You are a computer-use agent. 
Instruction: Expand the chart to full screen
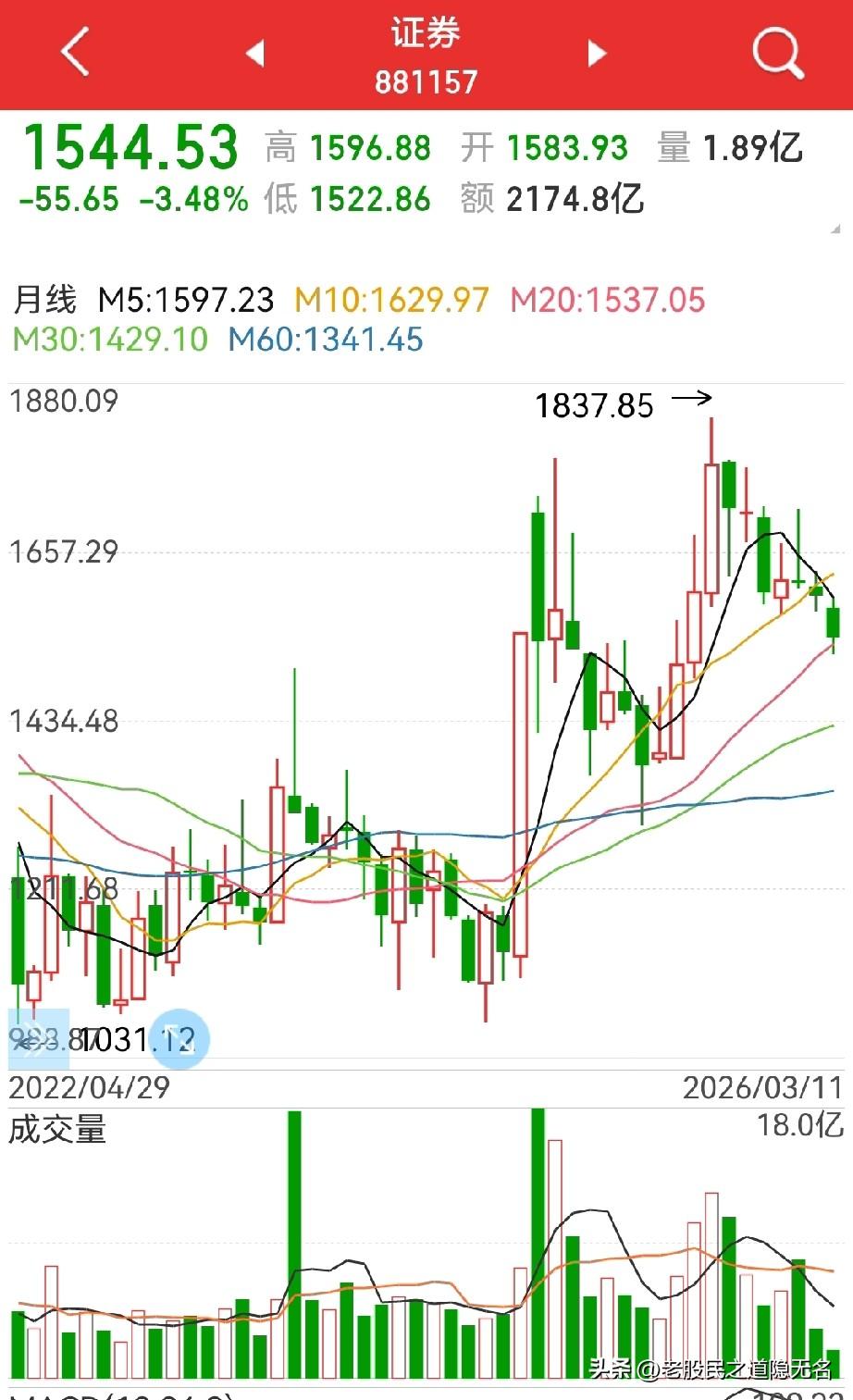tap(179, 1039)
